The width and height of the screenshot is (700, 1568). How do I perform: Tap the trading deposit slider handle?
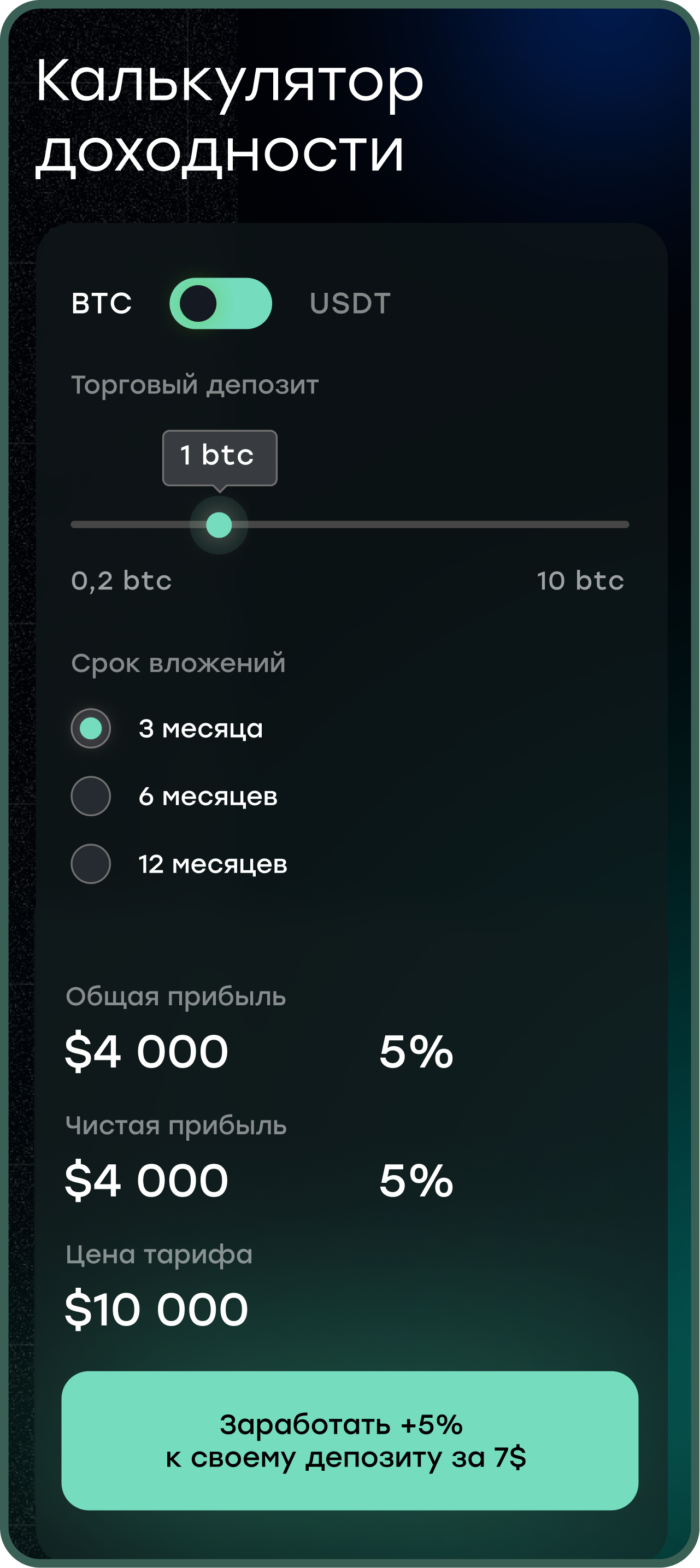coord(219,524)
